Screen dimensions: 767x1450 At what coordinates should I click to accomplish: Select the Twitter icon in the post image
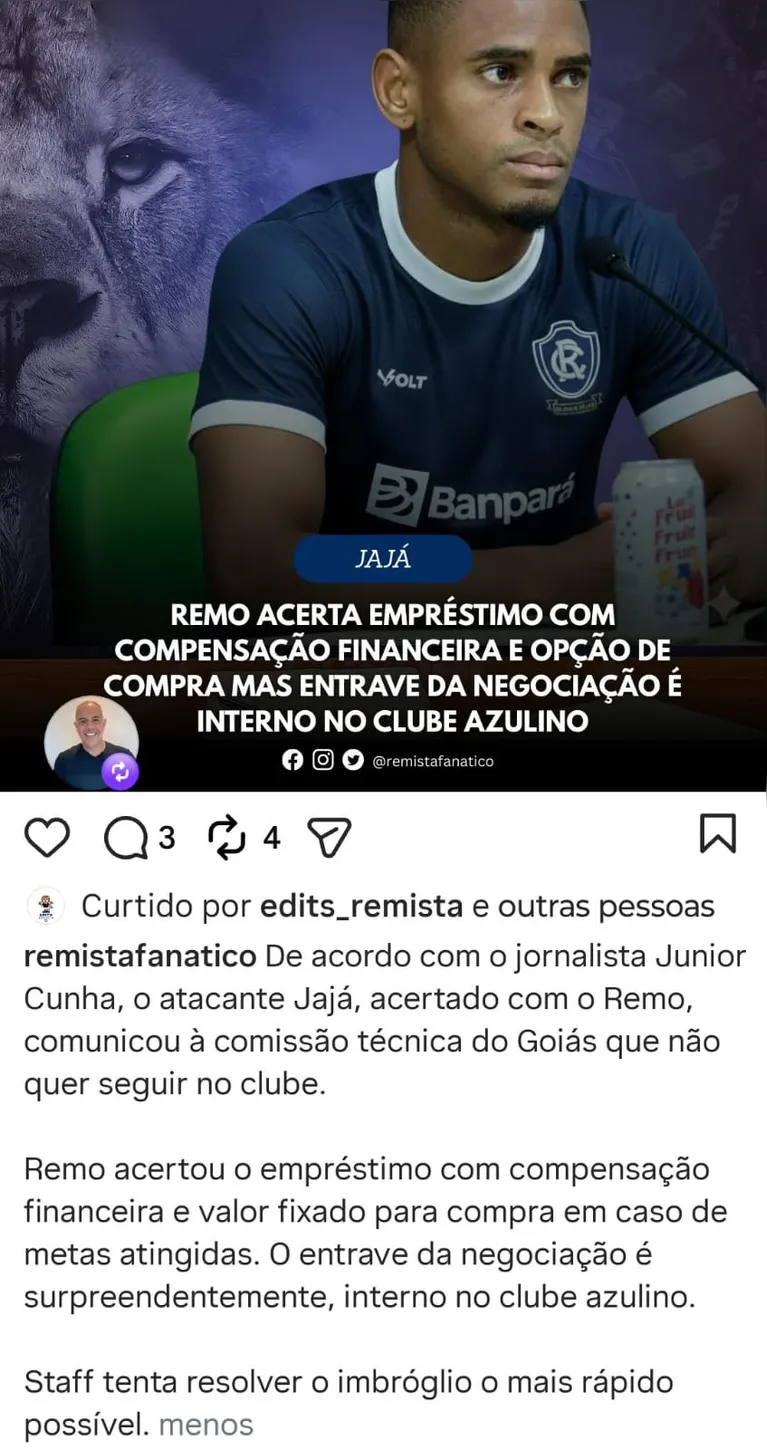(352, 760)
